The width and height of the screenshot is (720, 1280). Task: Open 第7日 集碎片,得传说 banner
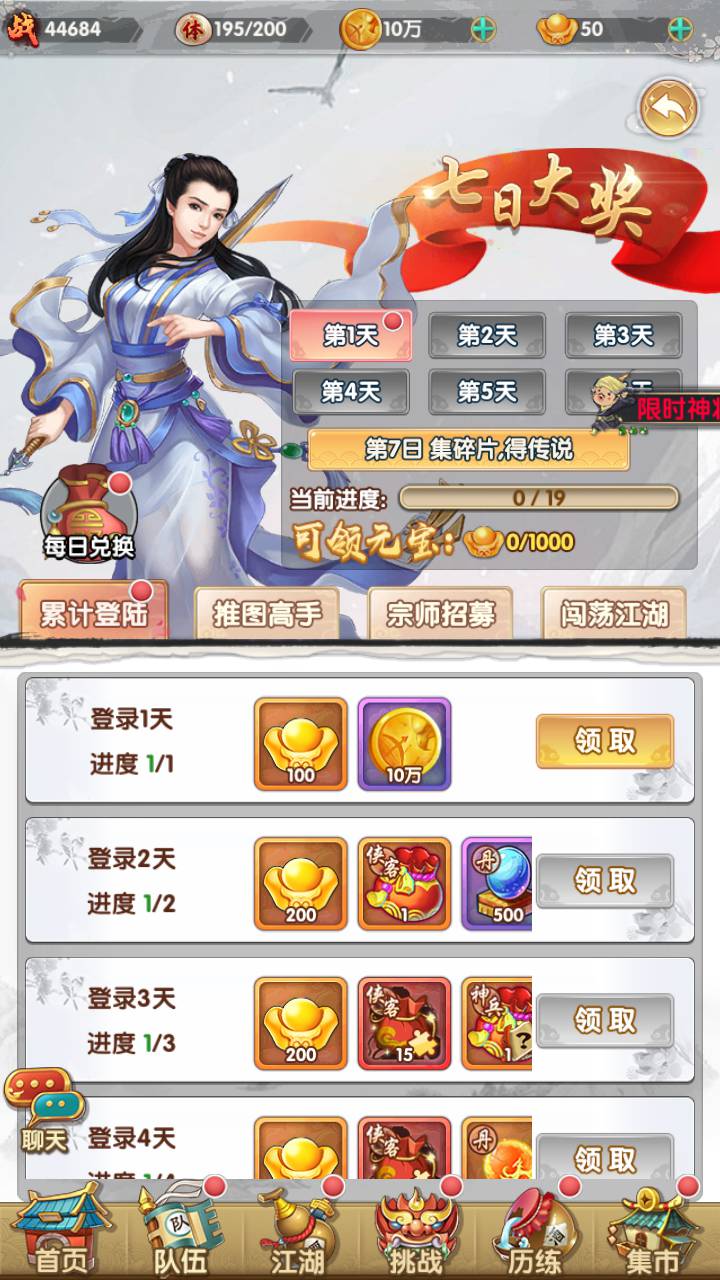coord(469,450)
